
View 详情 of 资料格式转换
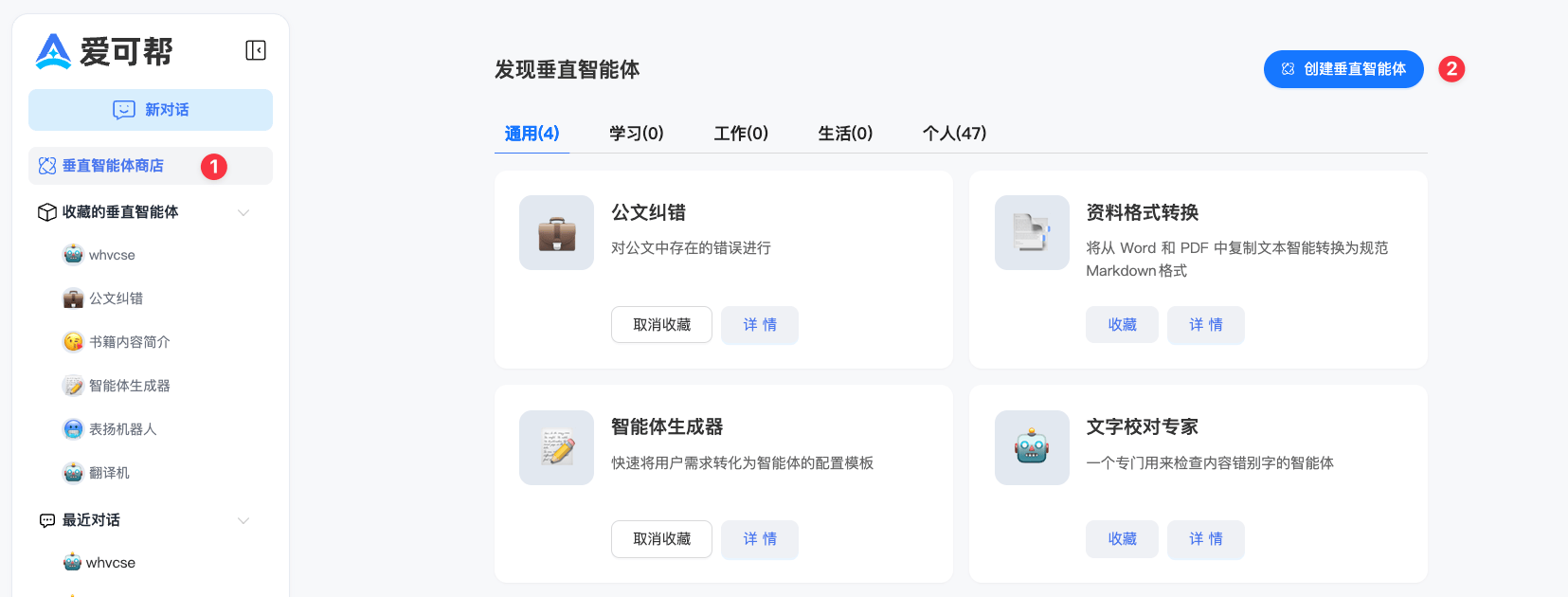1205,325
